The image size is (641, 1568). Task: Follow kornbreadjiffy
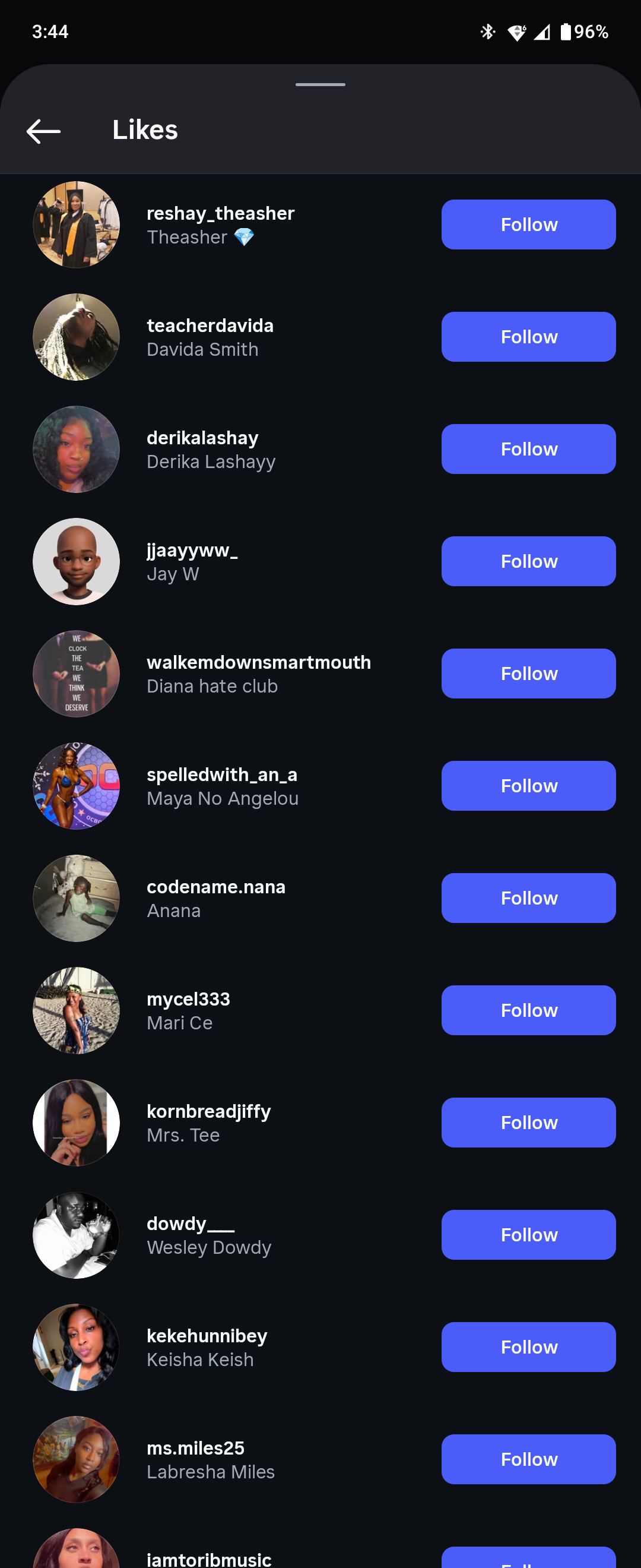tap(528, 1123)
